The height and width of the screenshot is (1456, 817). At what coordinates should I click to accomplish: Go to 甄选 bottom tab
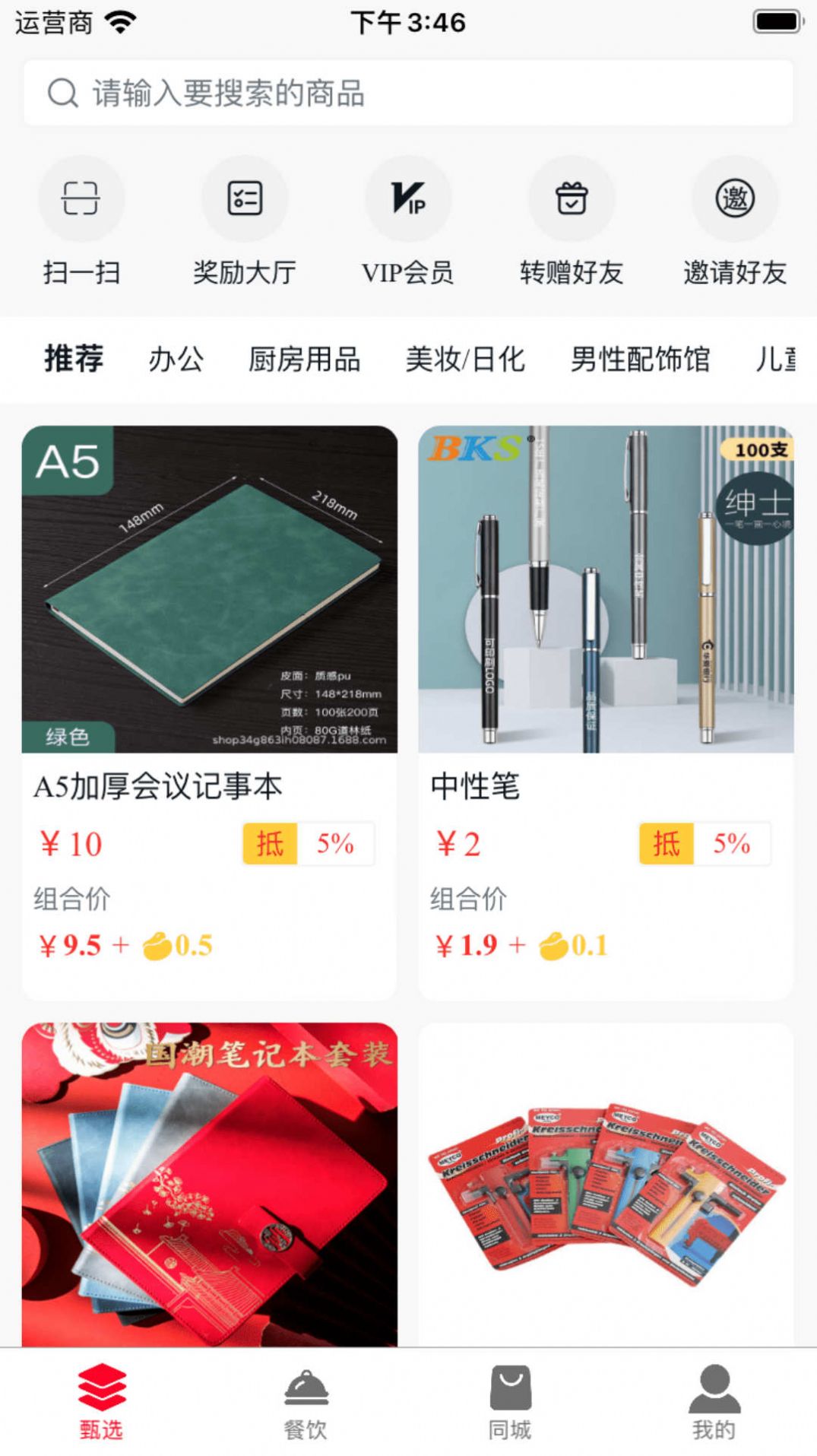(x=102, y=1402)
